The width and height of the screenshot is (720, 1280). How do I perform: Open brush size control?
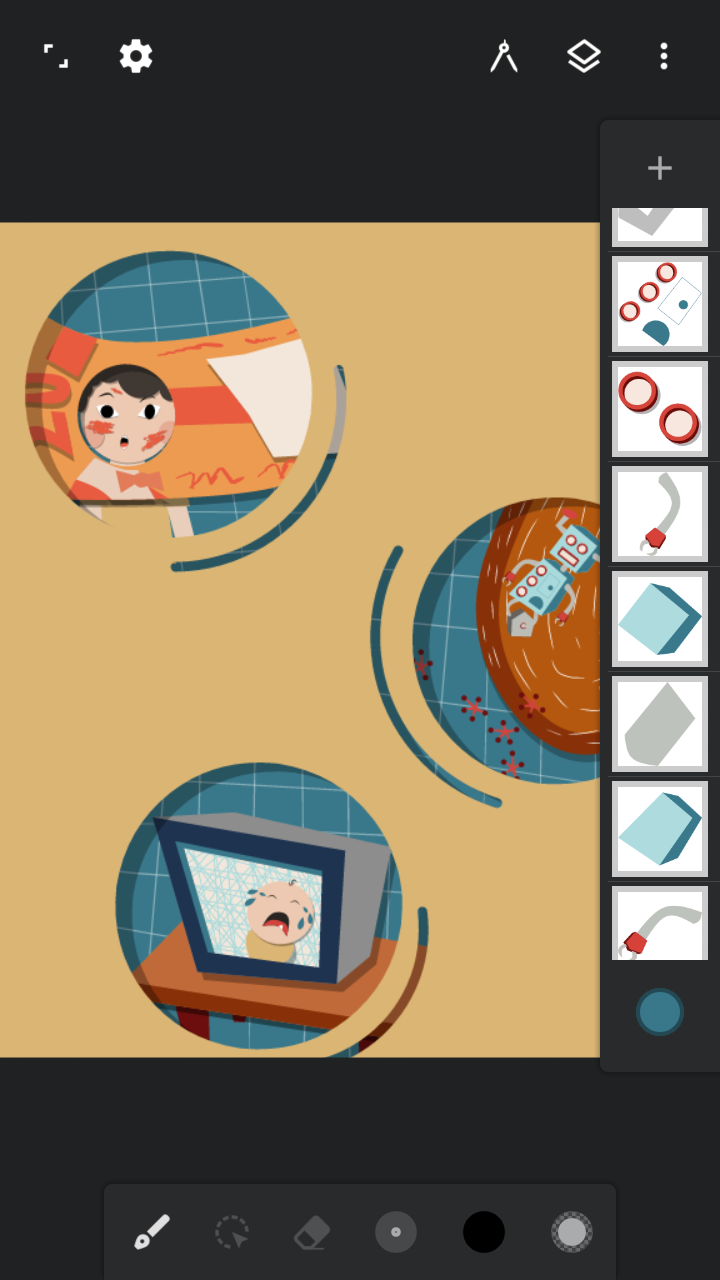[x=396, y=1232]
